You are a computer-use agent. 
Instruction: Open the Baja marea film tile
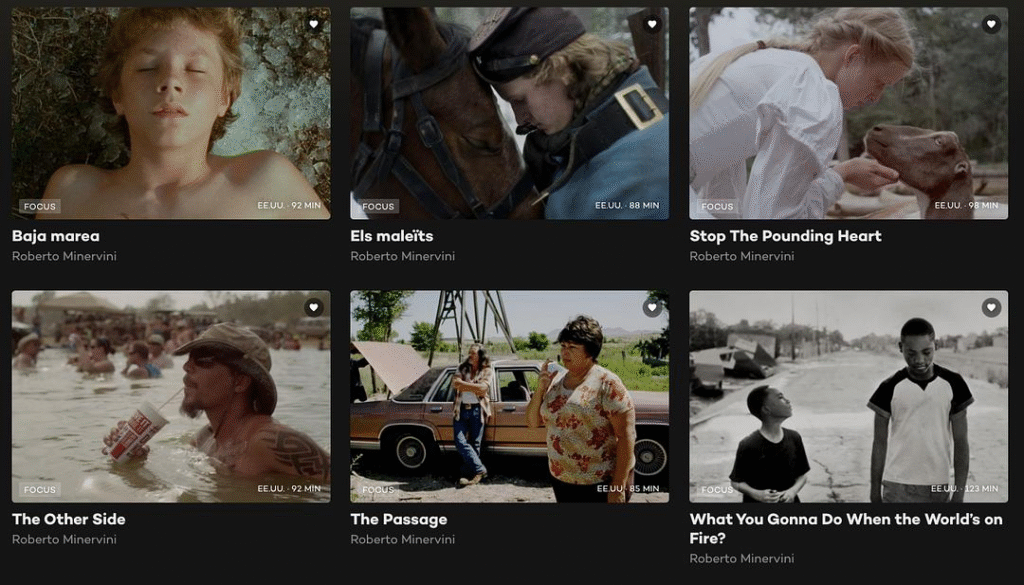click(170, 115)
